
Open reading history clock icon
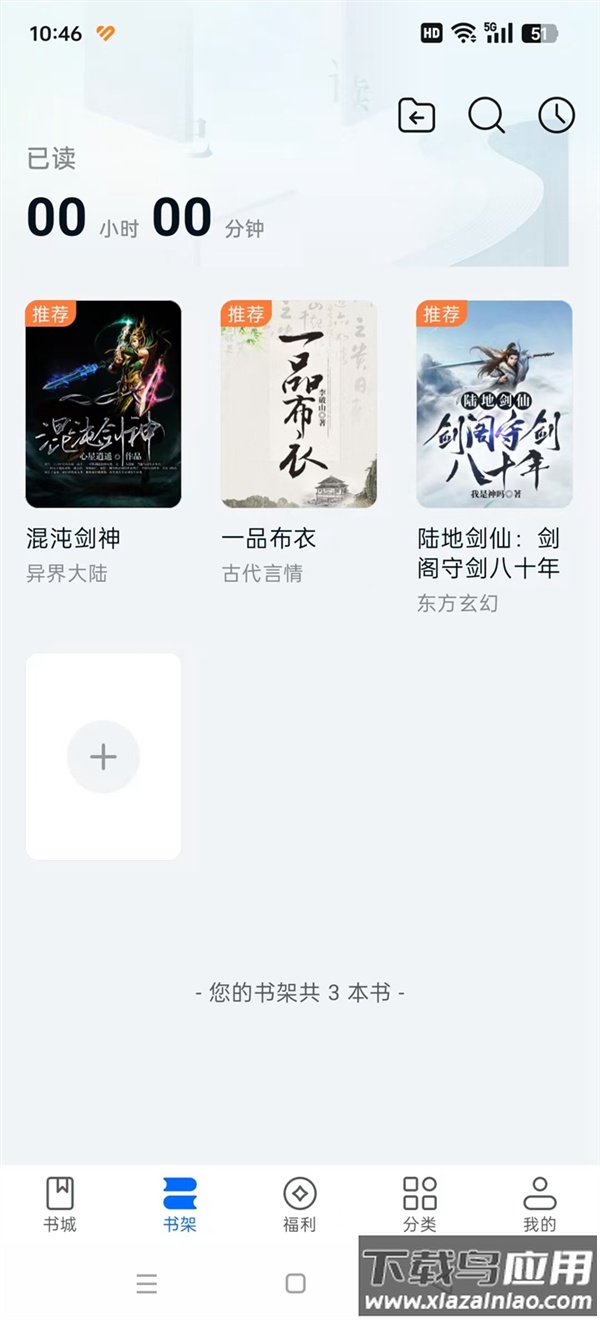pos(557,116)
